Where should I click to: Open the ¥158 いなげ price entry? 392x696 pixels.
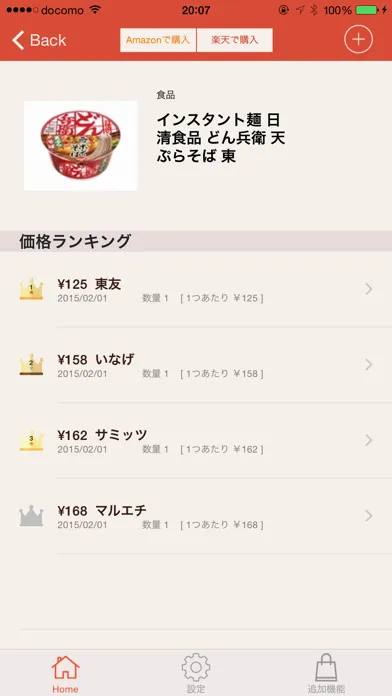coord(196,365)
